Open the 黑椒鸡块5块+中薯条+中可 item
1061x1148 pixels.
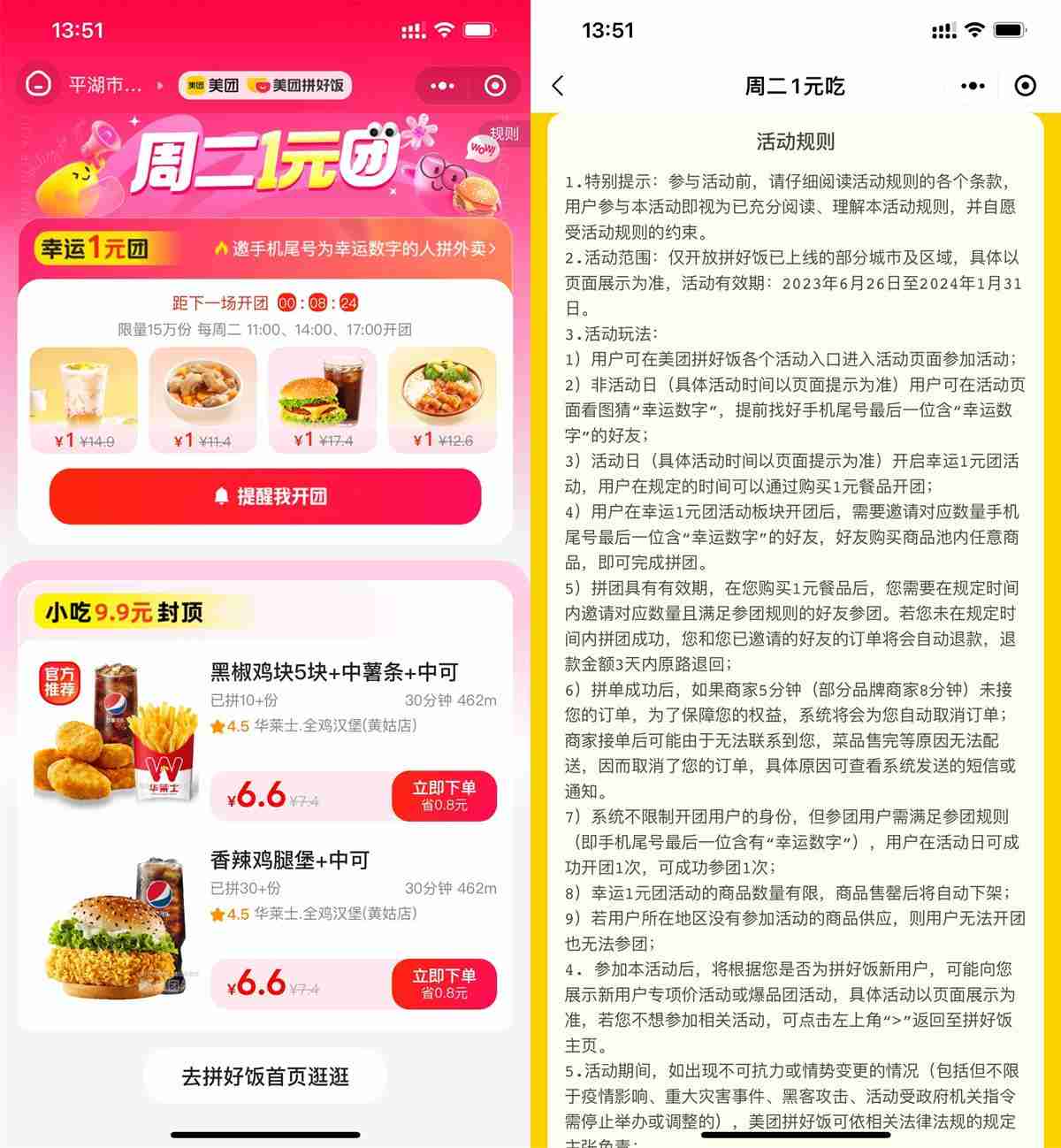coord(333,672)
